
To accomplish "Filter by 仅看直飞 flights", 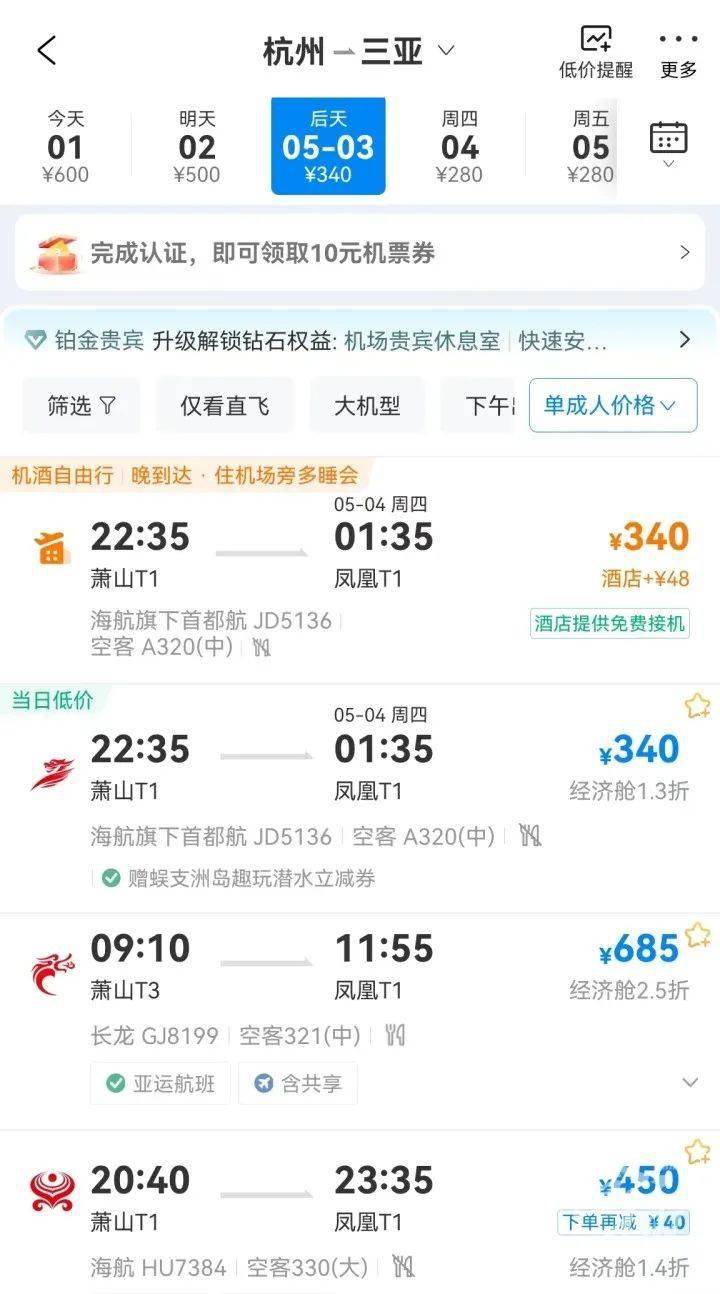I will (x=224, y=405).
